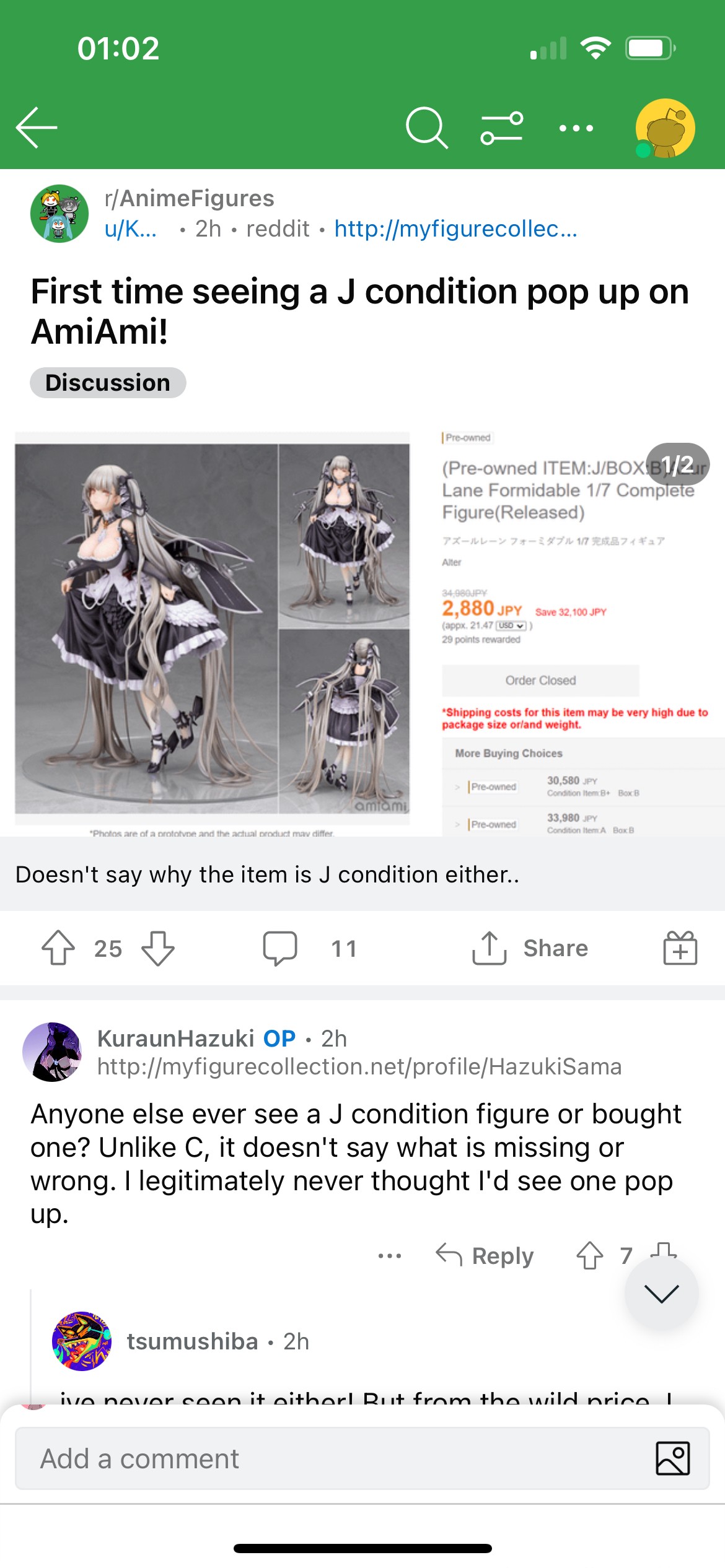Give an award with gift icon
Image resolution: width=725 pixels, height=1568 pixels.
680,948
